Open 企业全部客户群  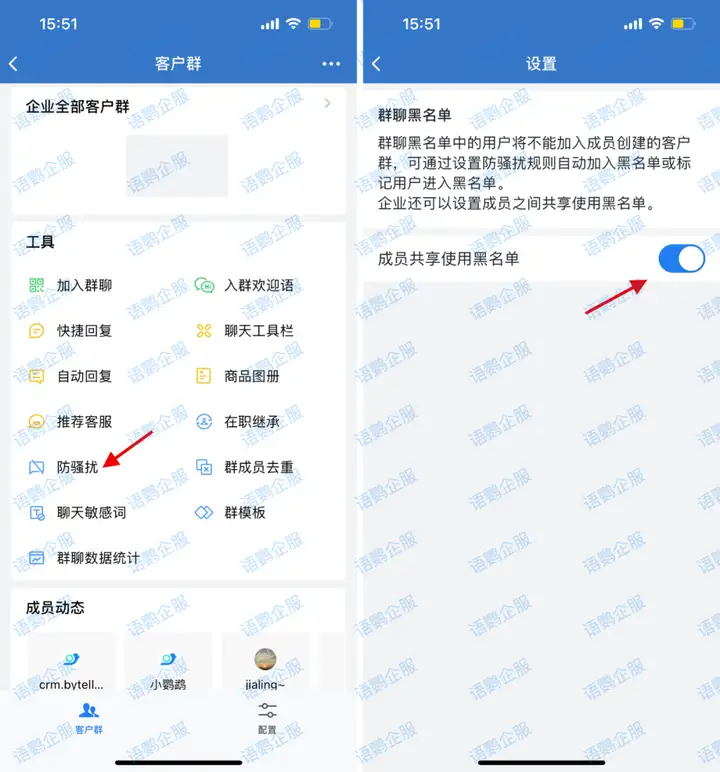pos(178,107)
